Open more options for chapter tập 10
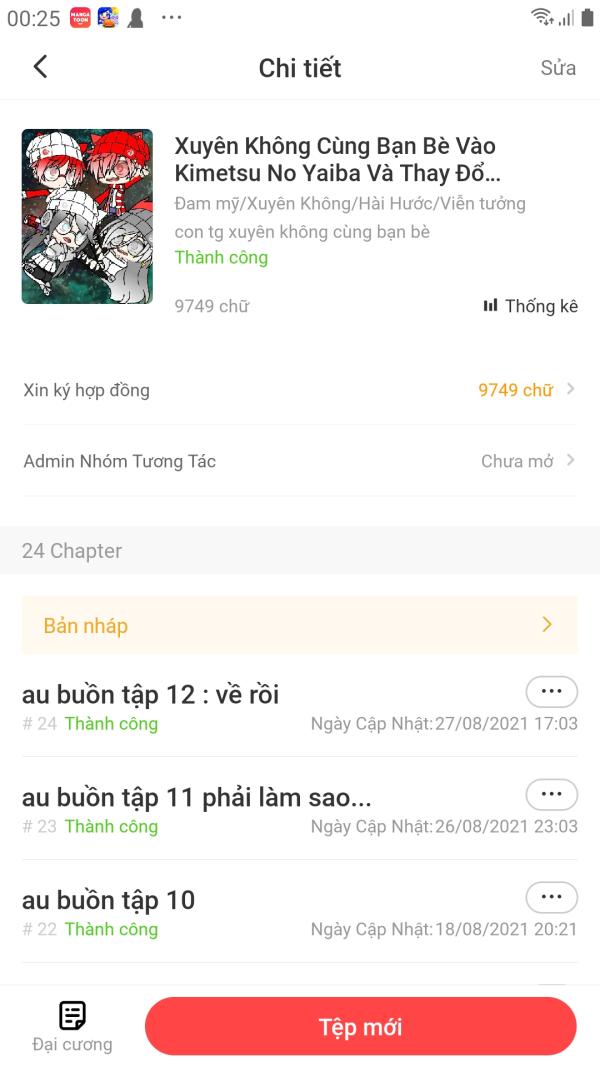Image resolution: width=600 pixels, height=1067 pixels. click(x=552, y=897)
